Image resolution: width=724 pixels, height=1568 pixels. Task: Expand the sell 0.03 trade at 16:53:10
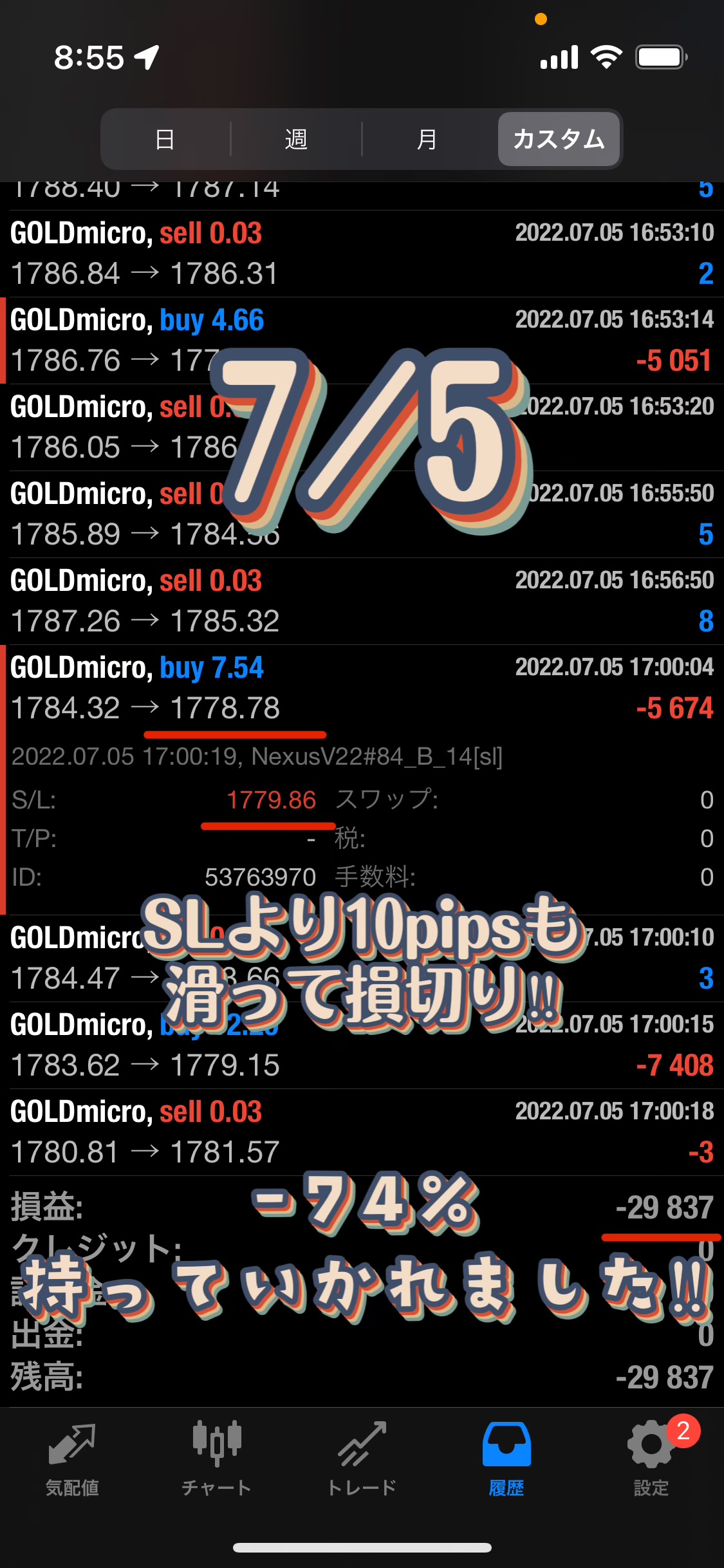tap(362, 254)
